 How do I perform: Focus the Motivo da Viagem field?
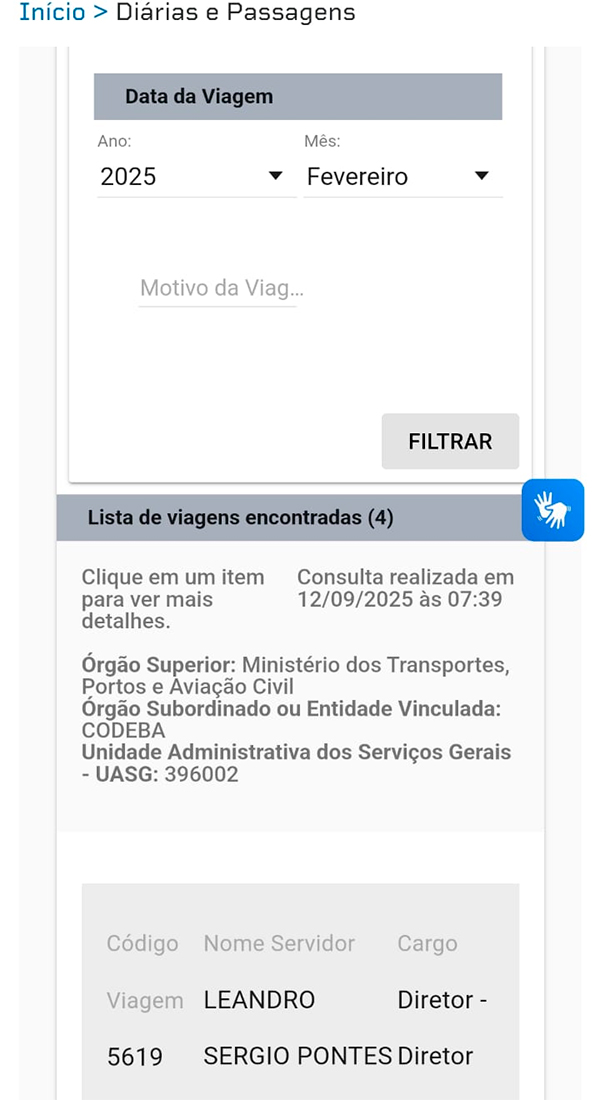tap(220, 289)
